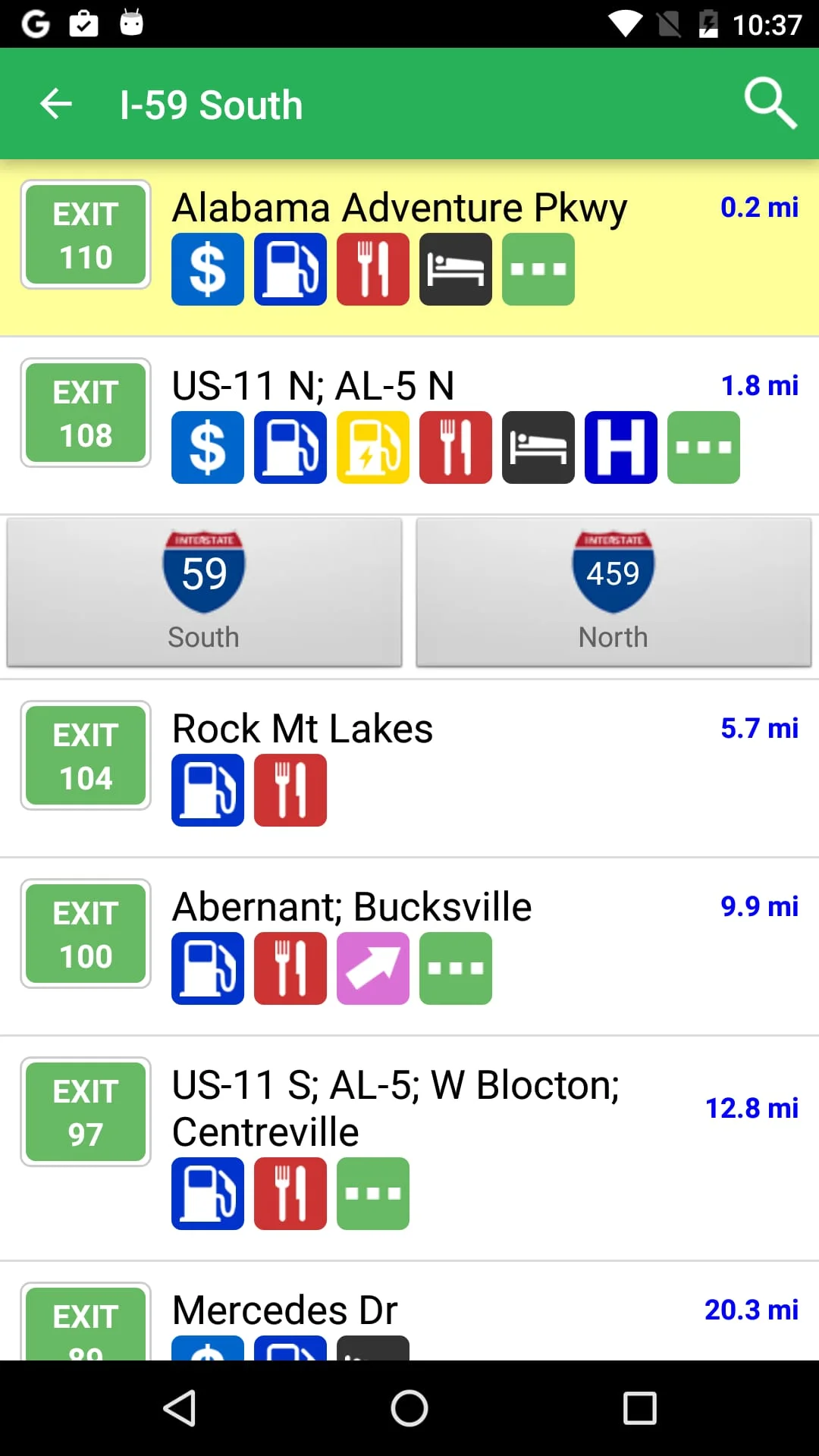Open the hospital icon under US-11 N; AL-5 N
Viewport: 819px width, 1456px height.
point(620,447)
